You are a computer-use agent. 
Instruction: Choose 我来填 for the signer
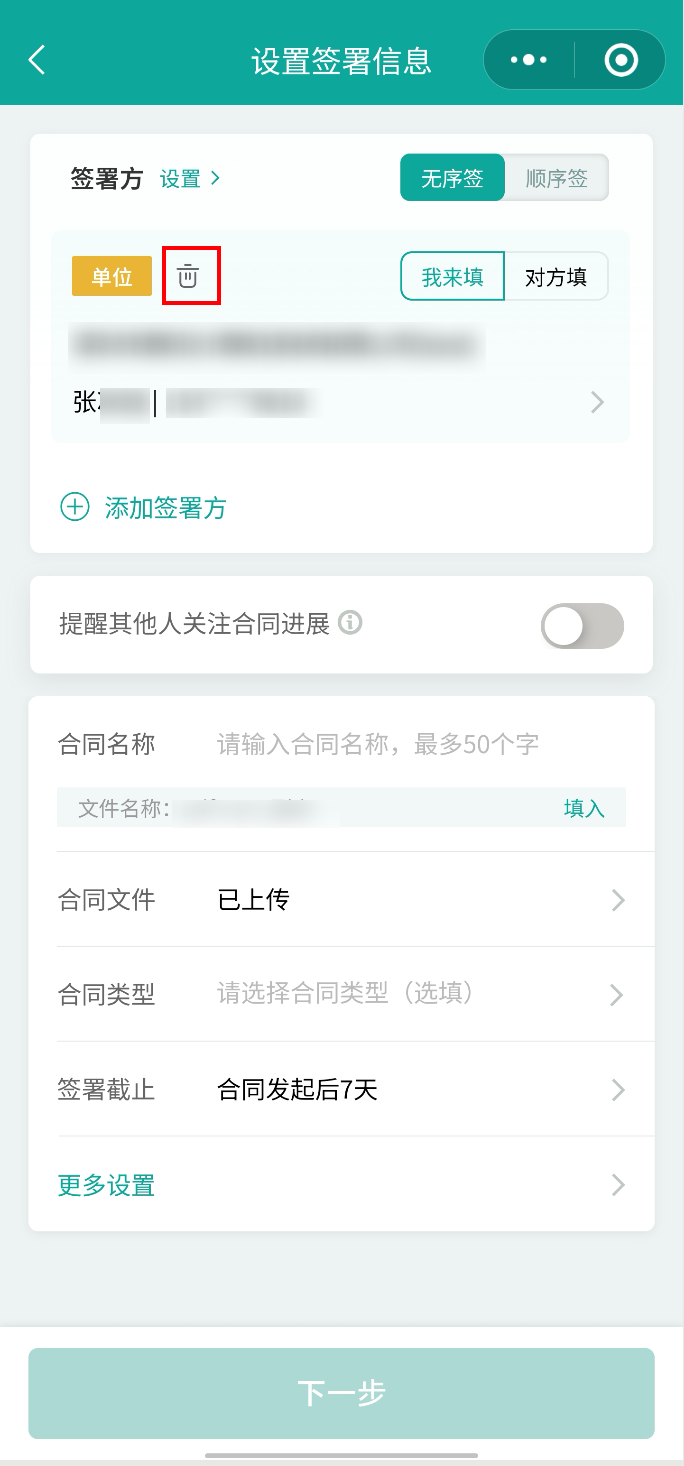click(x=452, y=276)
